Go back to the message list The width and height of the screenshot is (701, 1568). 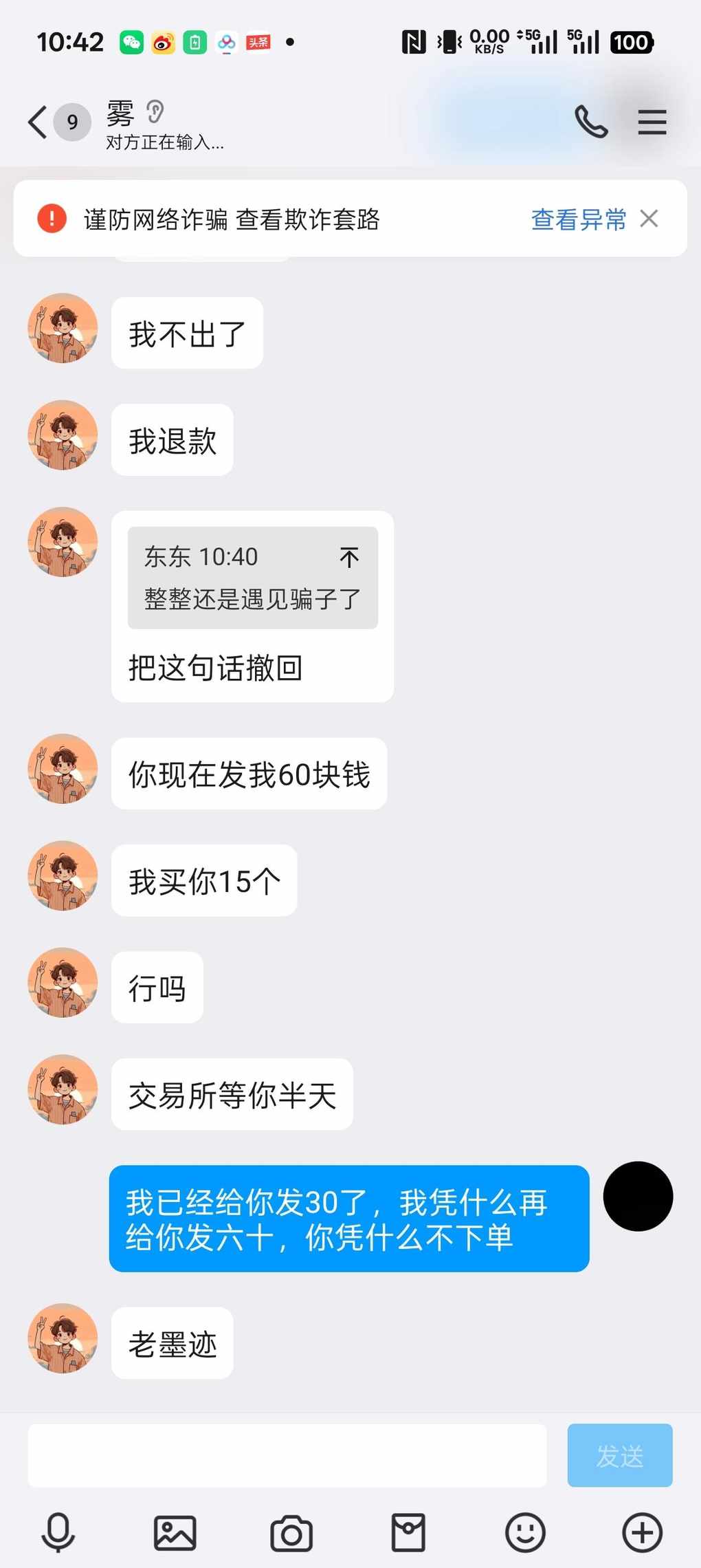coord(38,122)
